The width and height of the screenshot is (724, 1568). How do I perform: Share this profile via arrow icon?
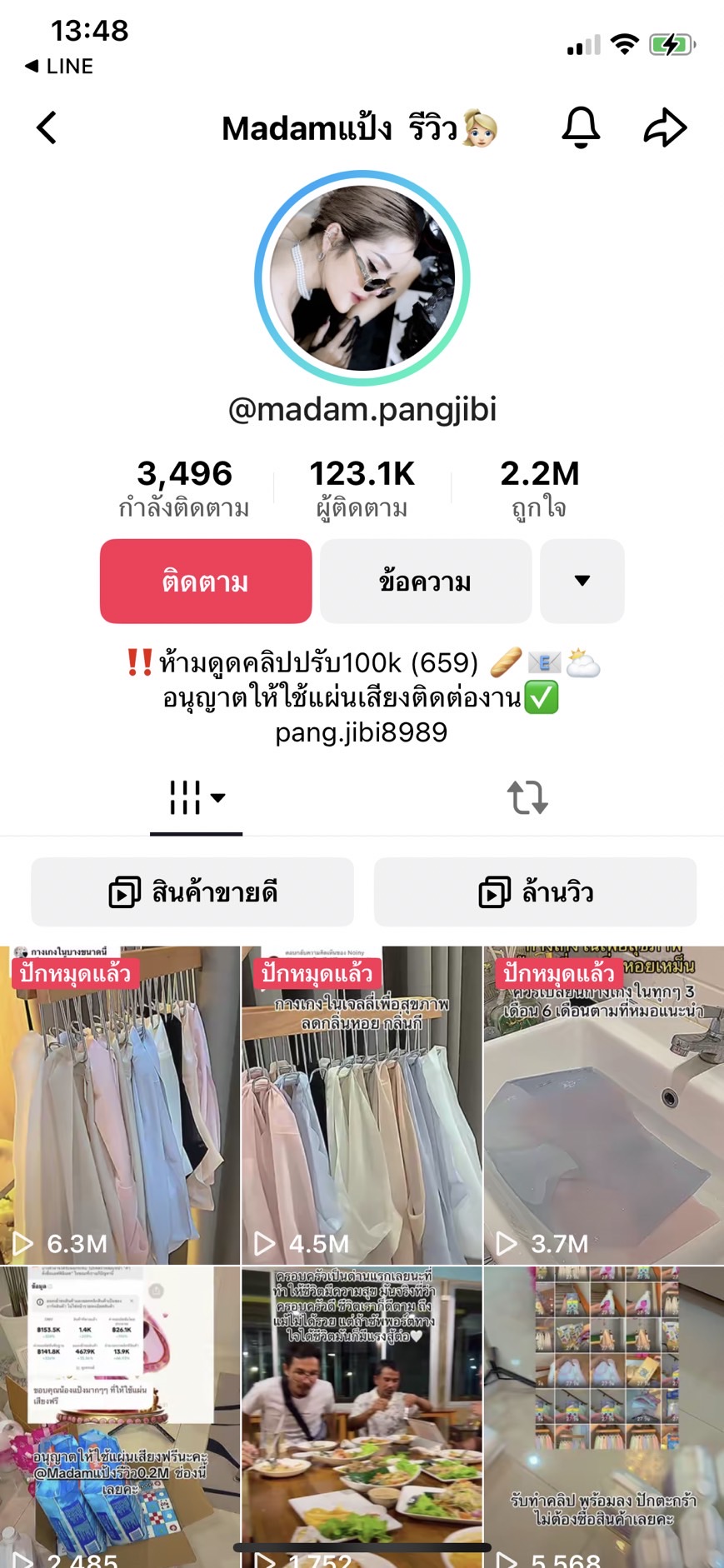pyautogui.click(x=665, y=127)
